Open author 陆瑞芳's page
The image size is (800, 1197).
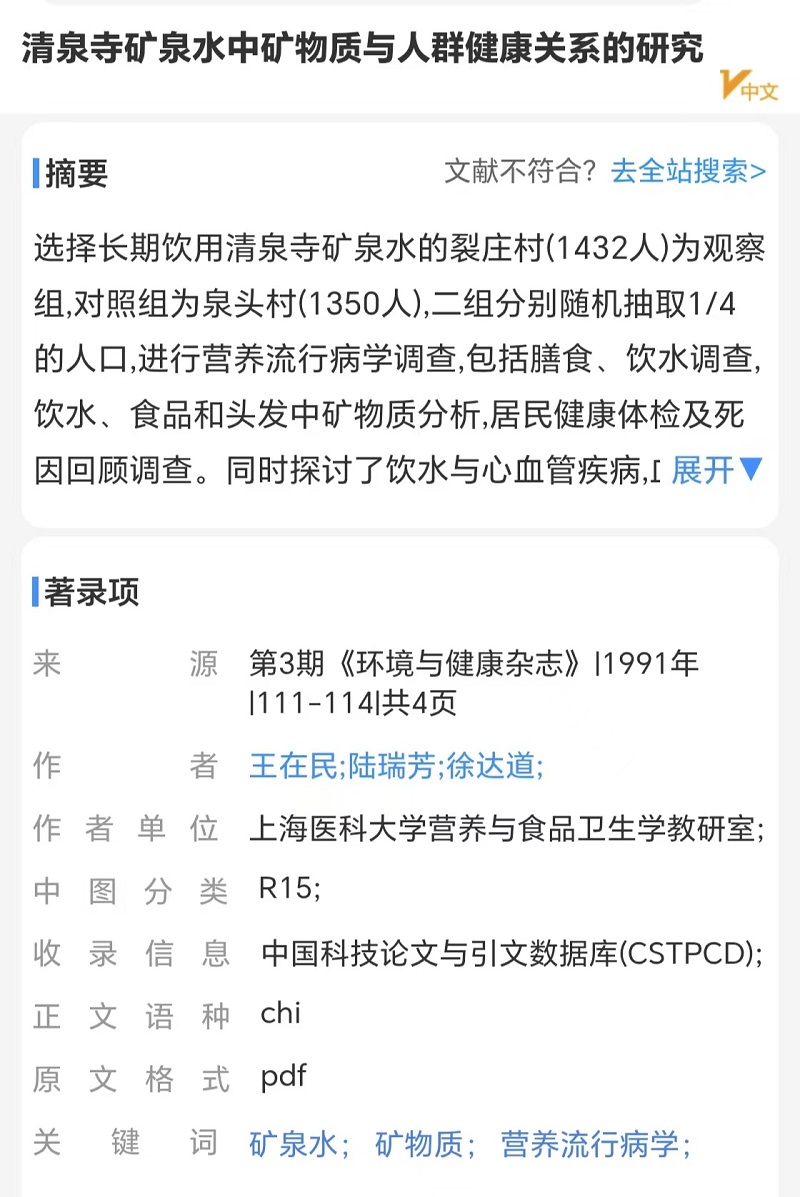pos(391,767)
